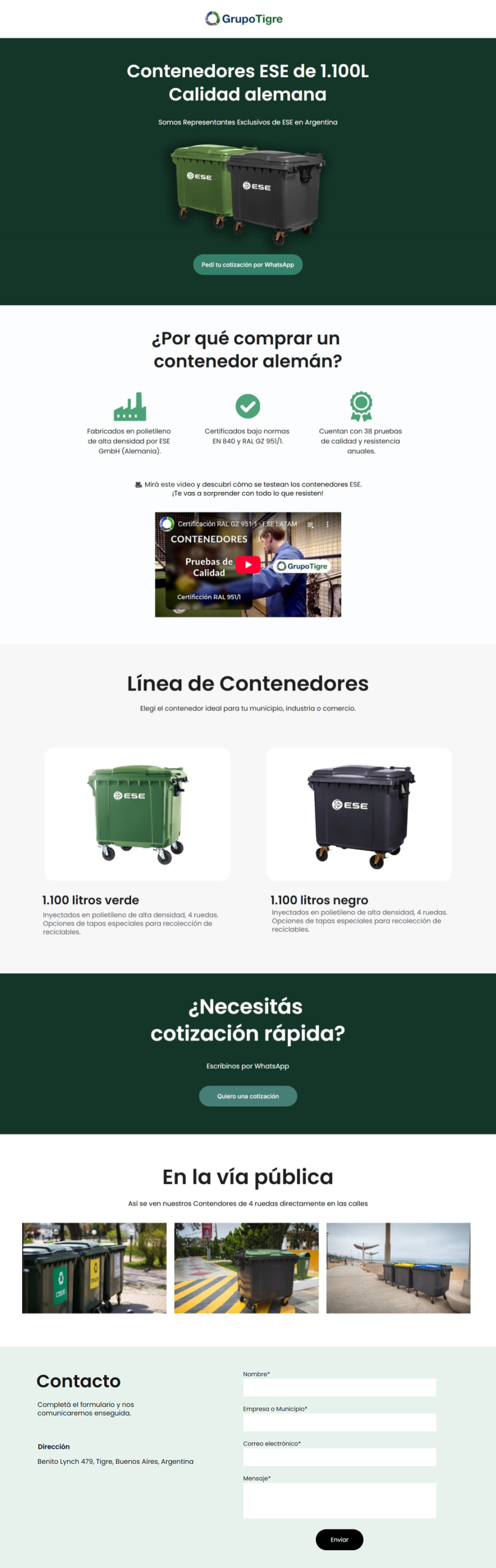Open the video's playlist icon

[x=310, y=524]
